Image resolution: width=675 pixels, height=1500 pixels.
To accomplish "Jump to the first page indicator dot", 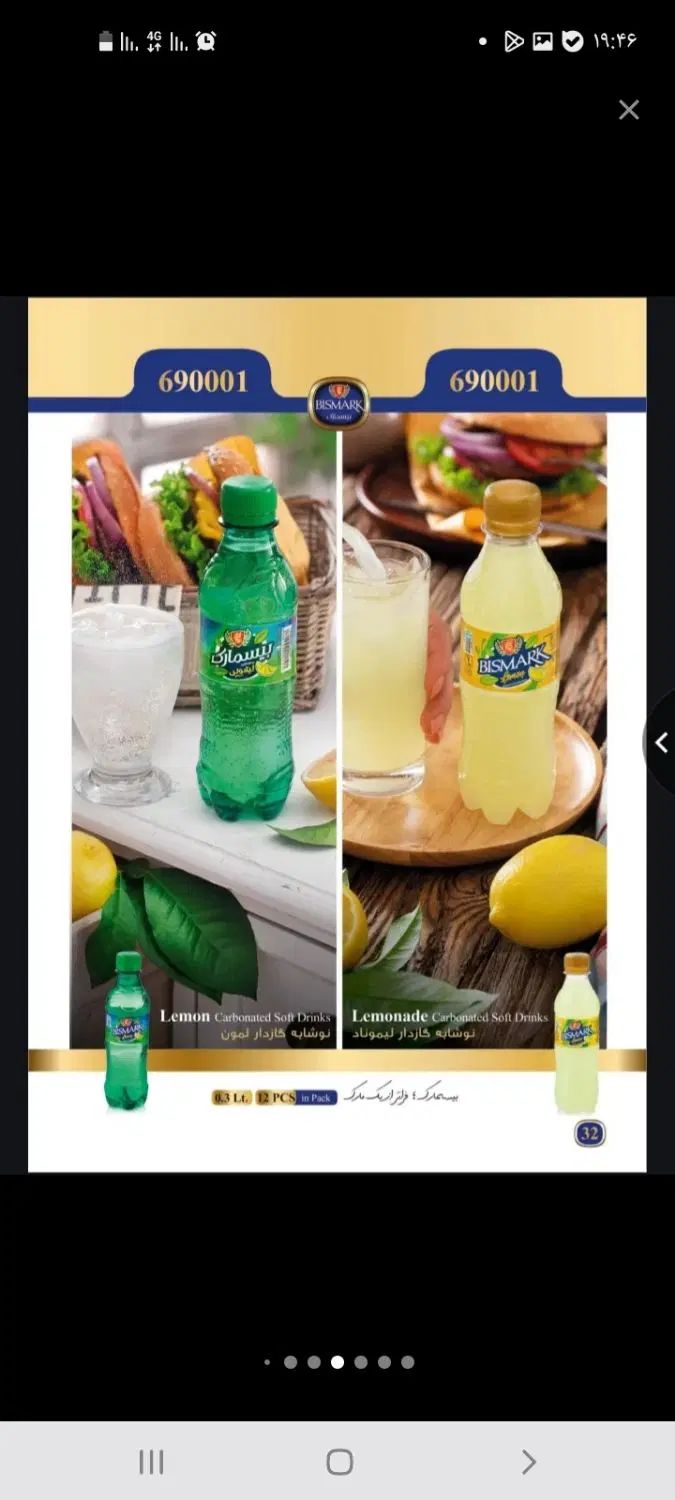I will pos(267,1362).
